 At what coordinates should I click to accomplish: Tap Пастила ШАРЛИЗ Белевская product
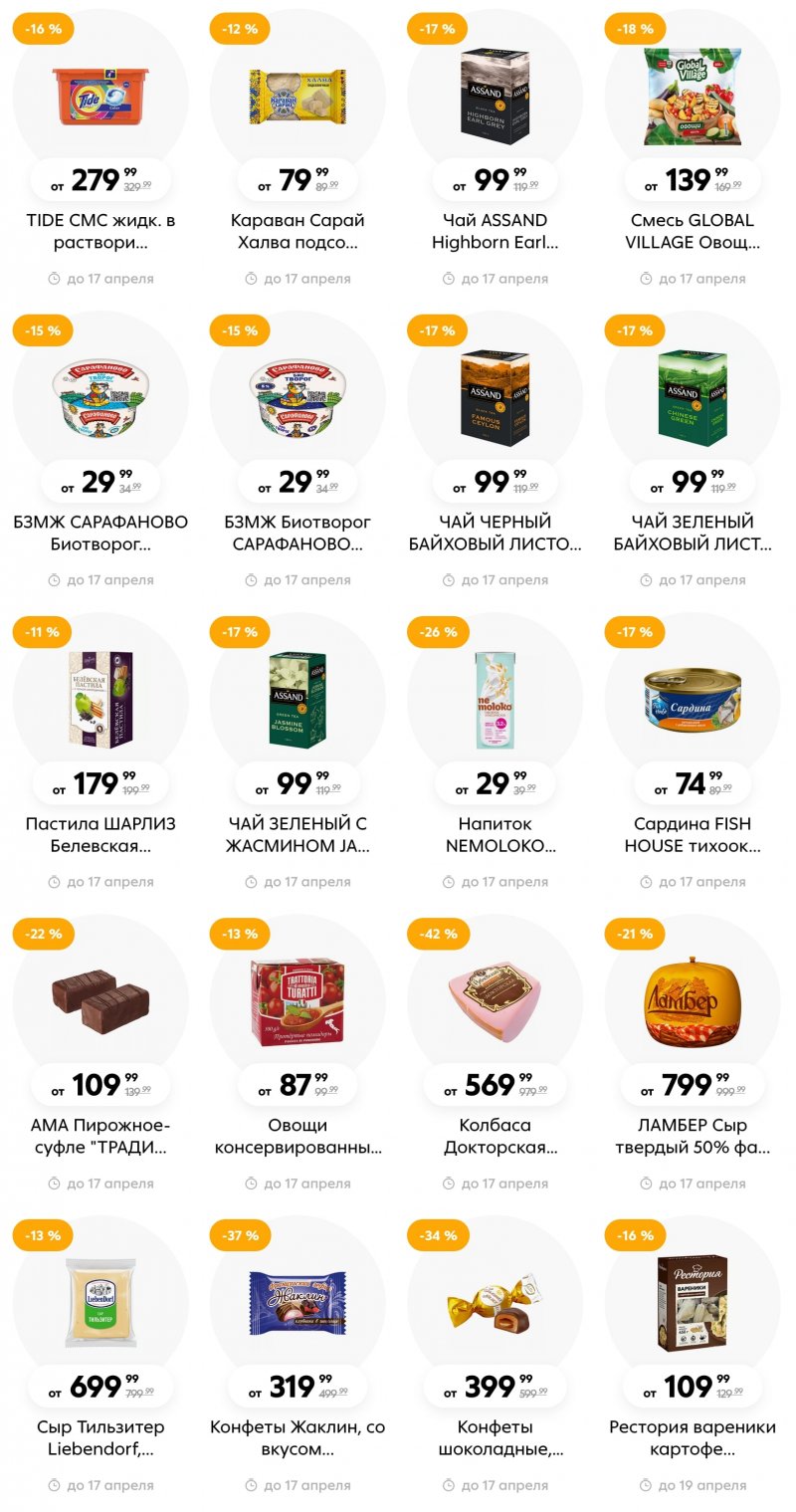pyautogui.click(x=100, y=834)
